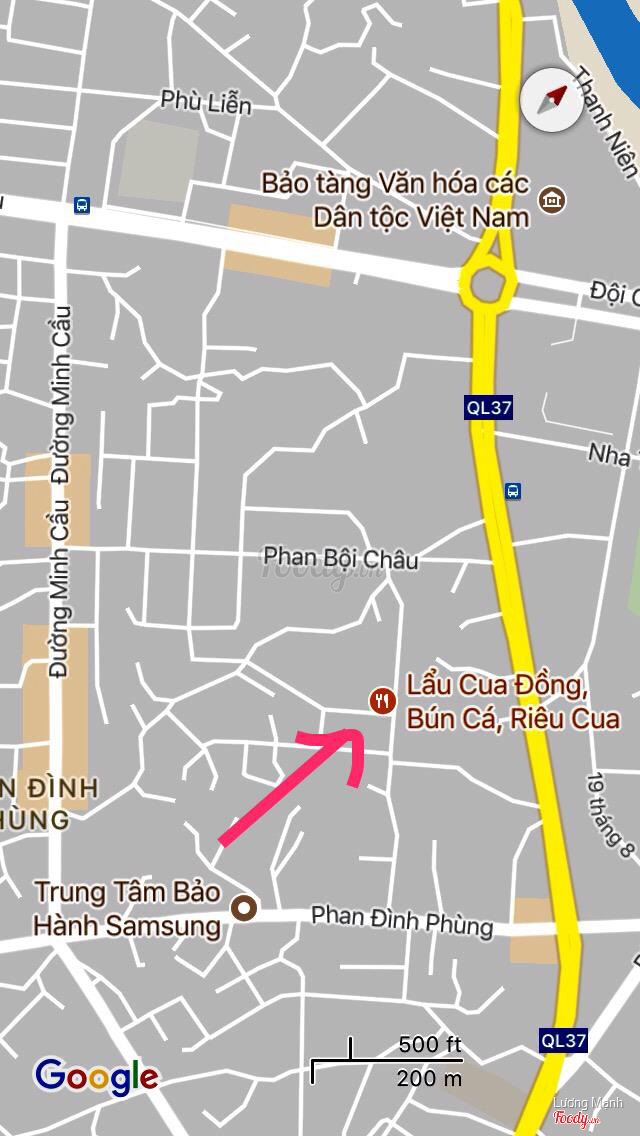The width and height of the screenshot is (640, 1136).
Task: Open the Lẩu Cua Đồng restaurant marker
Action: (381, 700)
